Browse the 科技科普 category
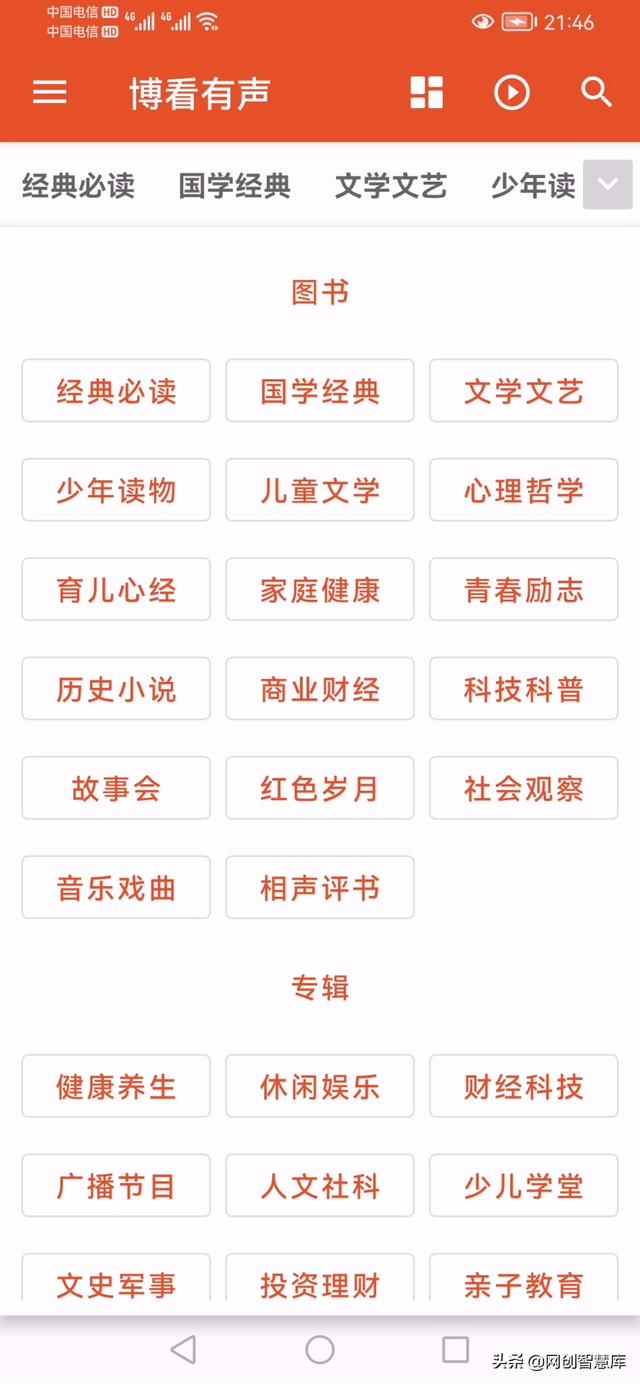Image resolution: width=640 pixels, height=1384 pixels. tap(524, 689)
